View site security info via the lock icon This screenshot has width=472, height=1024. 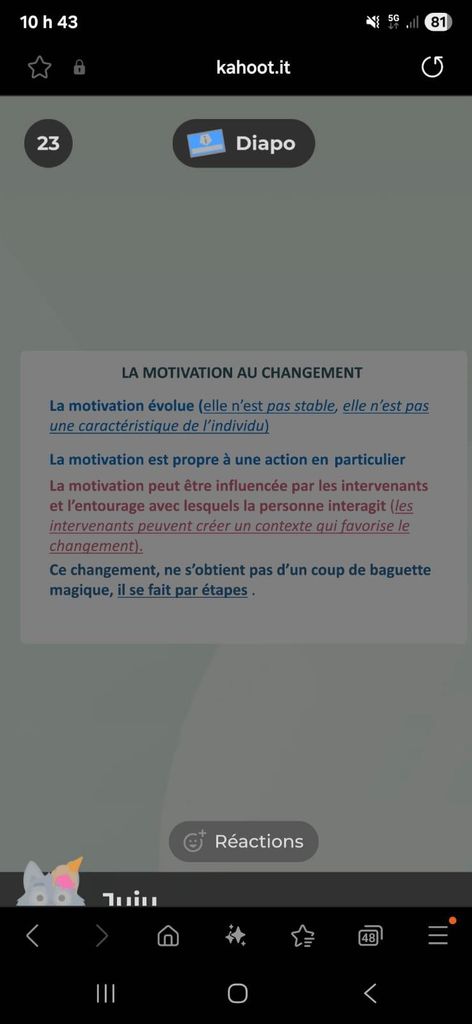click(x=79, y=67)
